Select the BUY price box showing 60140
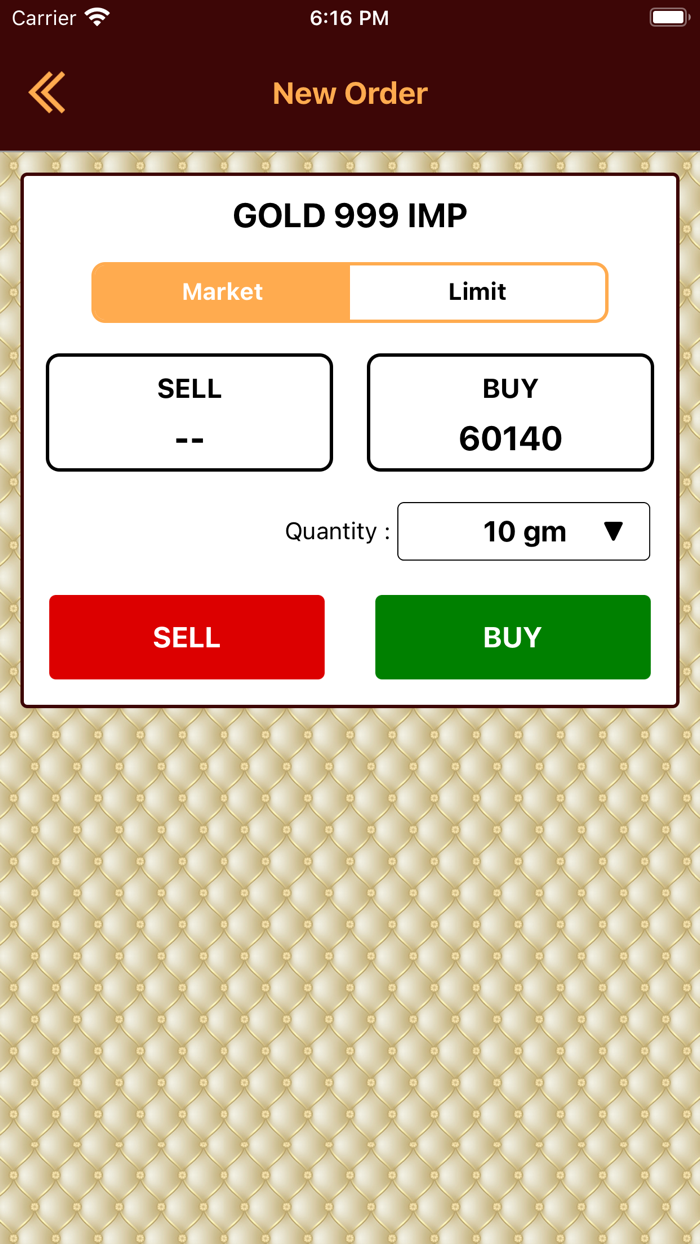The height and width of the screenshot is (1244, 700). pos(510,412)
